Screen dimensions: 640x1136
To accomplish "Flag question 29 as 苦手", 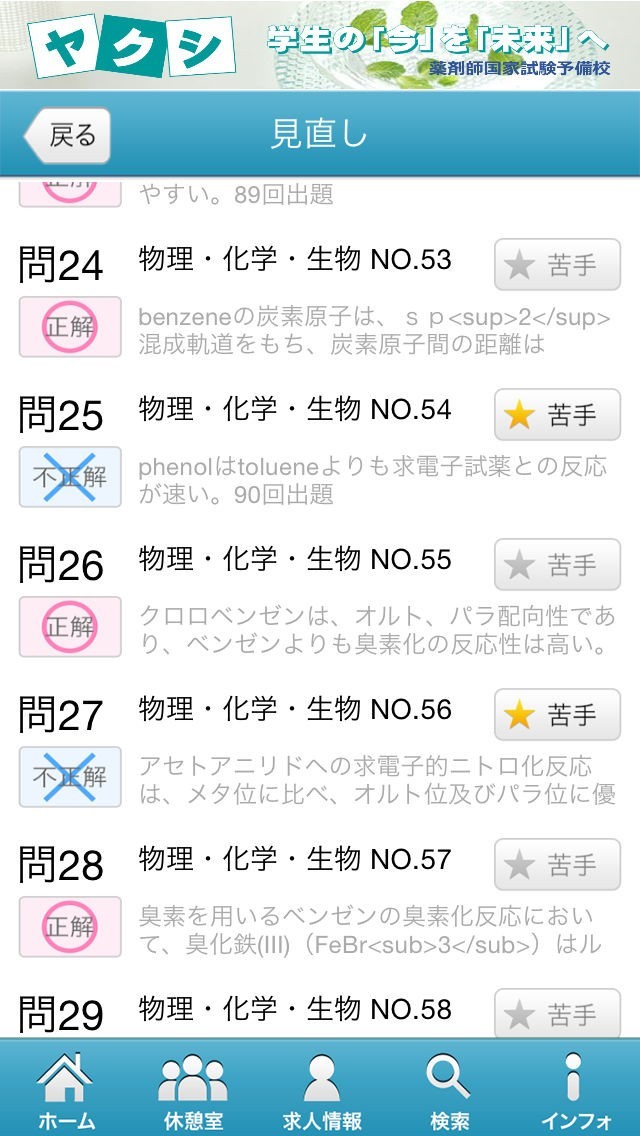I will tap(557, 1014).
